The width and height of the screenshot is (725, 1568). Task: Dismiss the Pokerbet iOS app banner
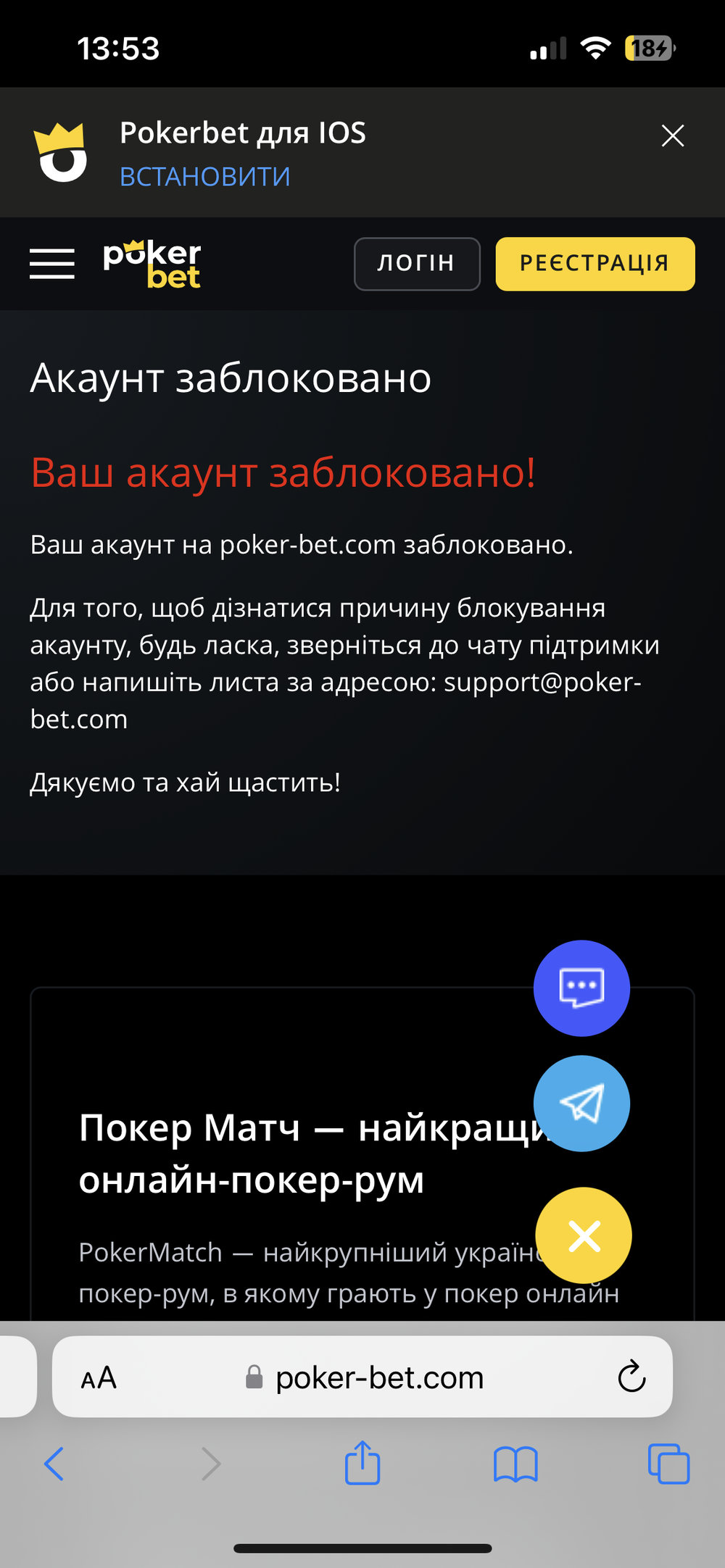click(673, 135)
